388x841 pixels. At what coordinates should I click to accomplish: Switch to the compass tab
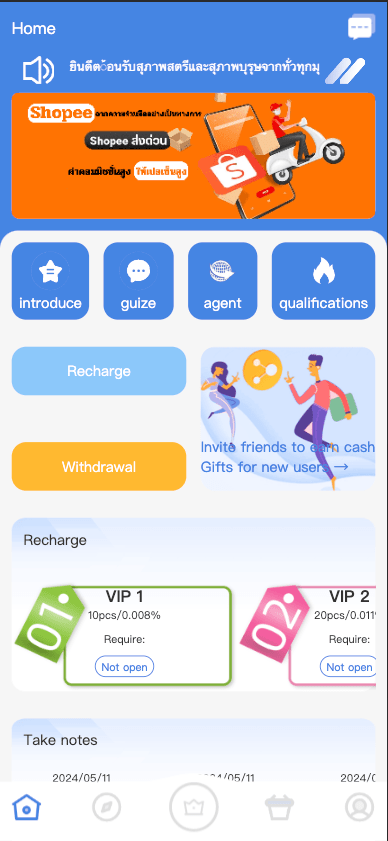coord(106,807)
